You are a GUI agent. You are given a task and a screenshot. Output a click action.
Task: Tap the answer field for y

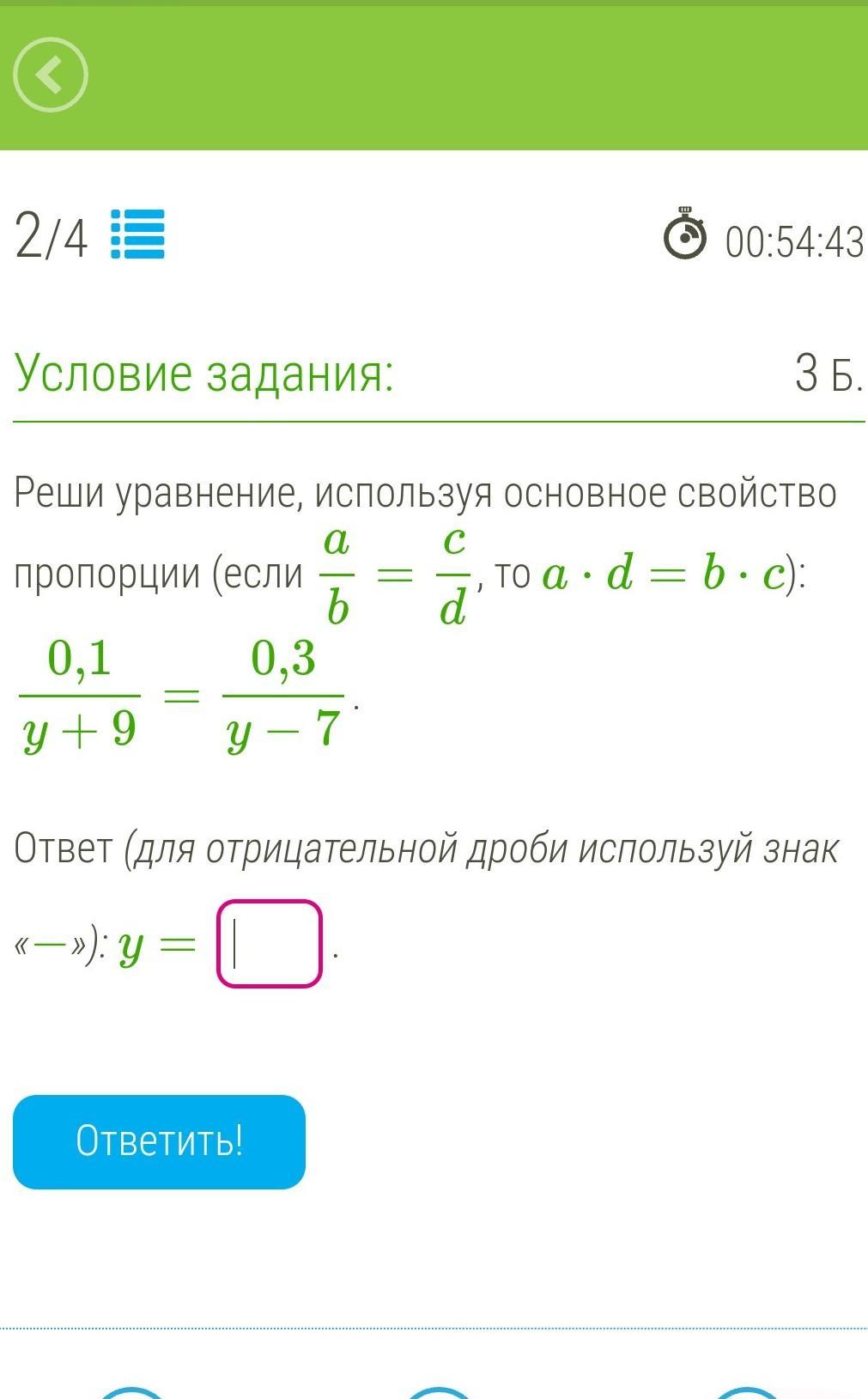(270, 943)
